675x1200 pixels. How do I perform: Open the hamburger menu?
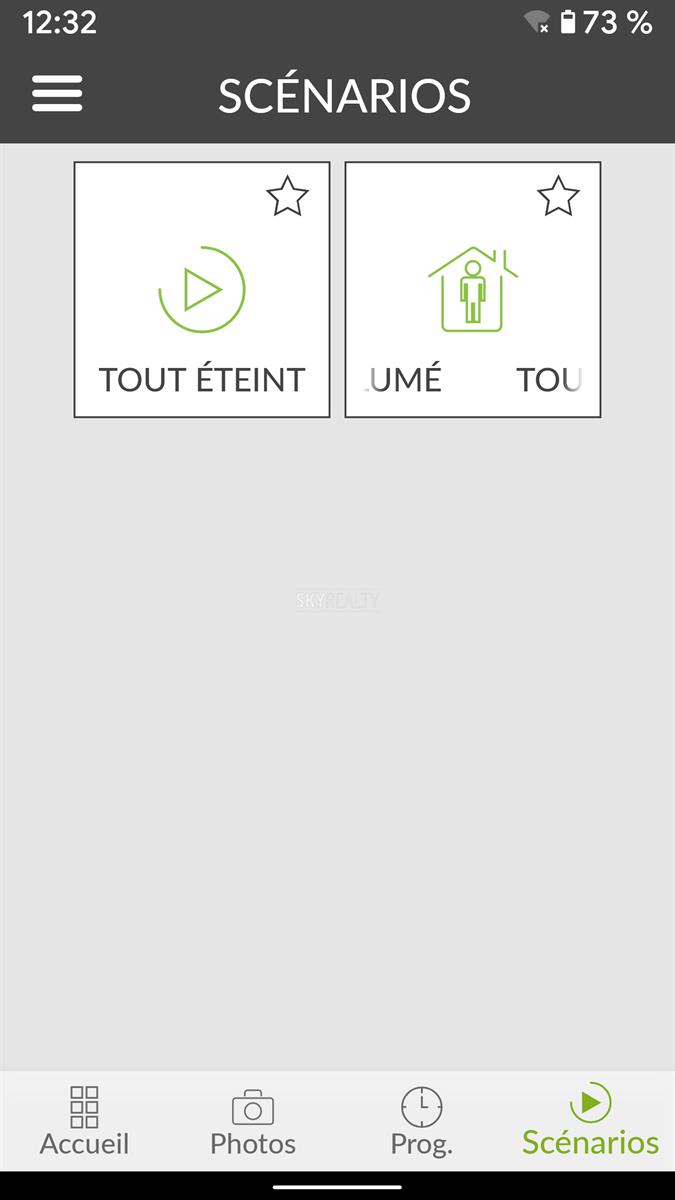pos(57,94)
